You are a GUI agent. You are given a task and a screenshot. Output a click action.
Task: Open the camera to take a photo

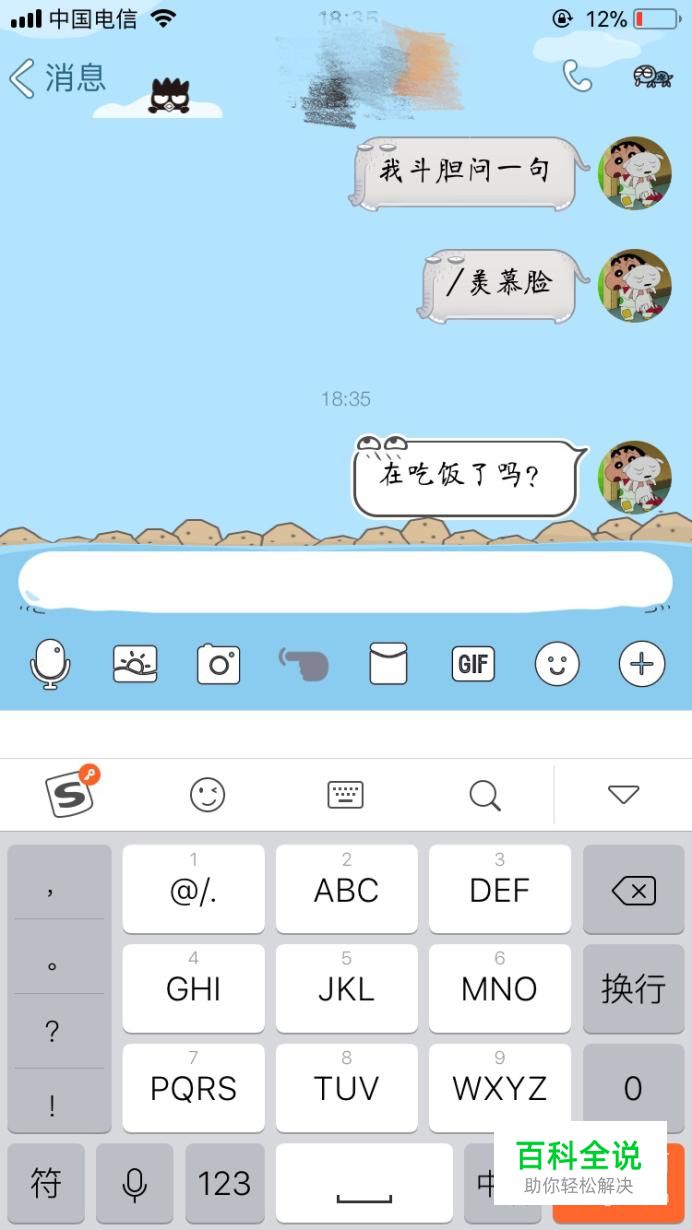[x=219, y=664]
